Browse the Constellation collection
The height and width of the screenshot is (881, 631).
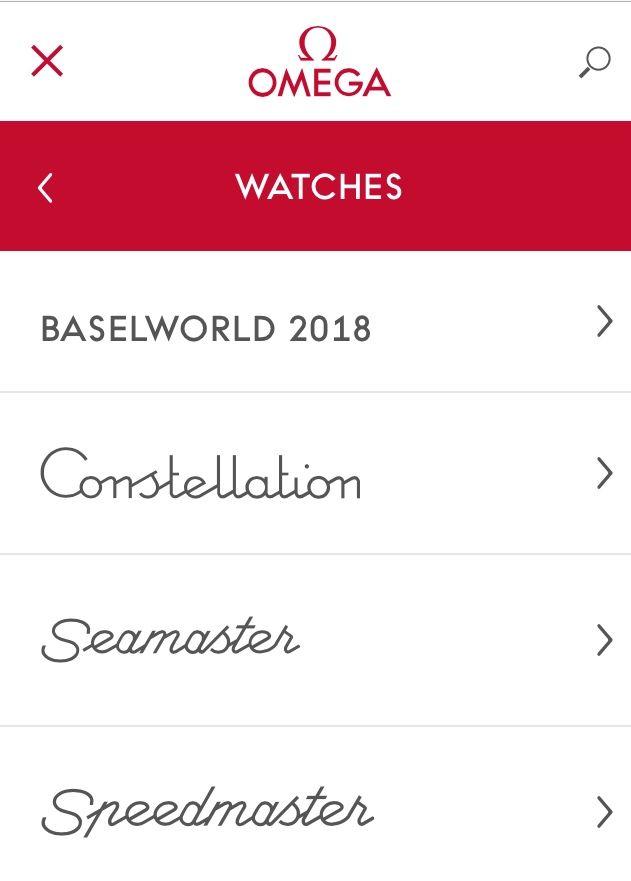[315, 474]
